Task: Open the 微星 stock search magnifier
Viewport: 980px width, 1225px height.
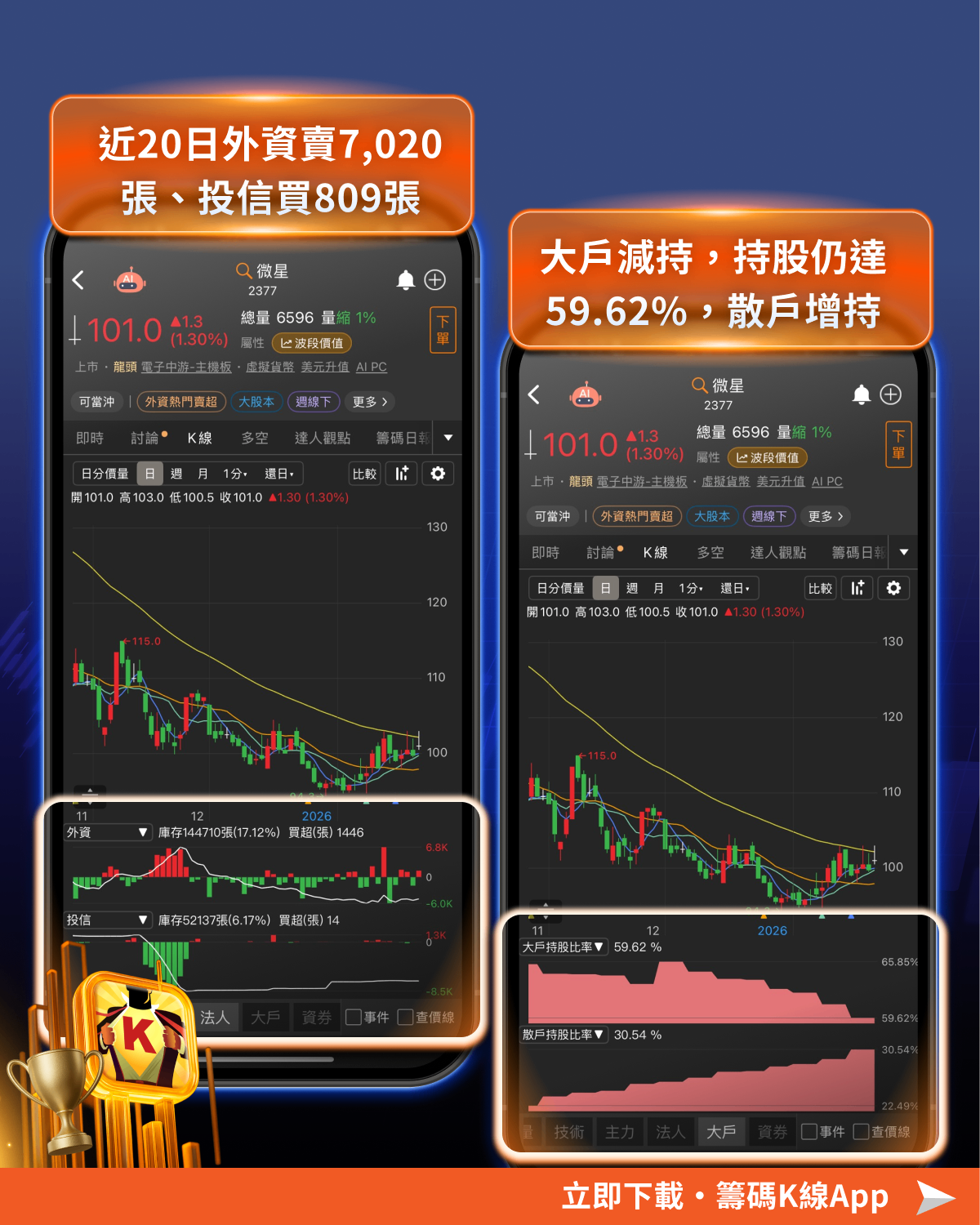Action: click(x=243, y=270)
